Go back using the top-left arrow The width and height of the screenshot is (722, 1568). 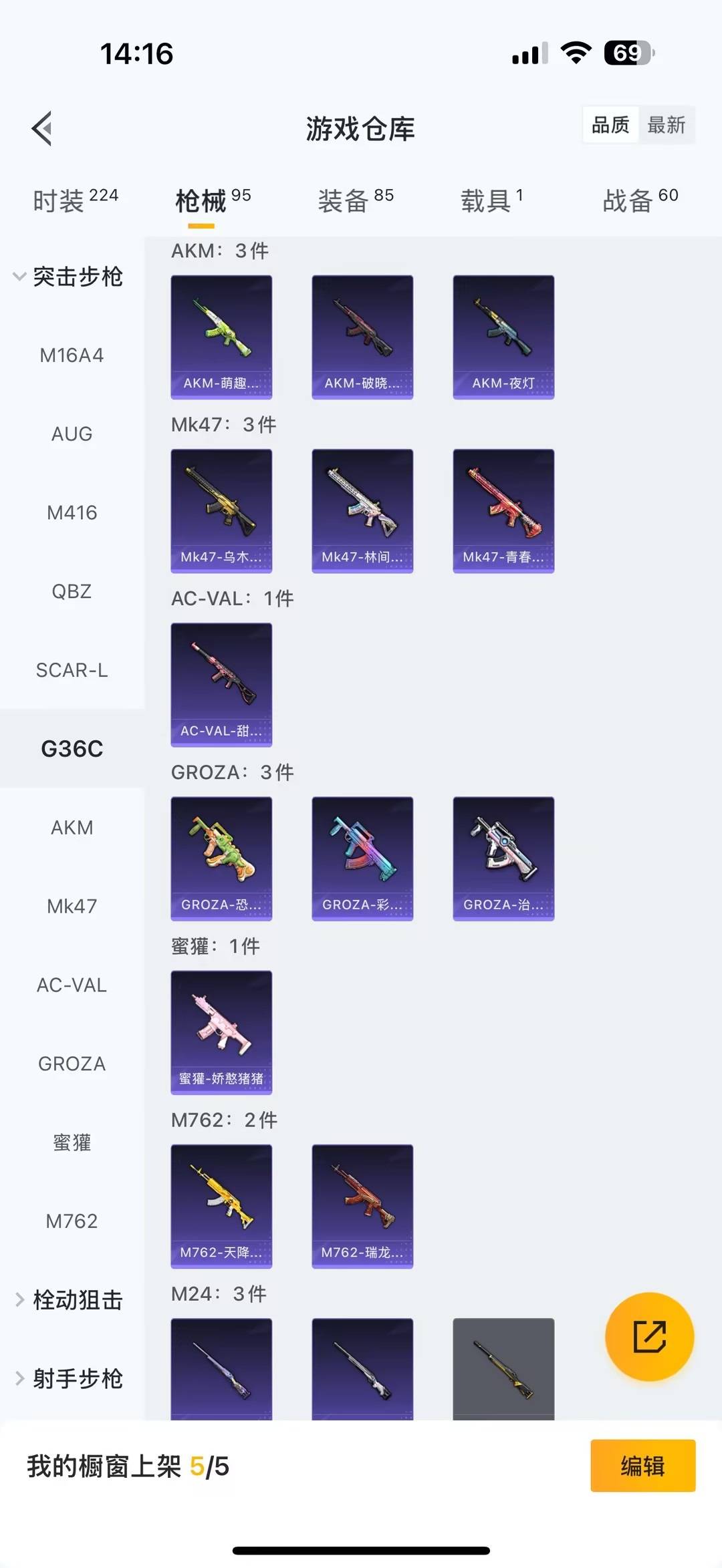point(42,129)
